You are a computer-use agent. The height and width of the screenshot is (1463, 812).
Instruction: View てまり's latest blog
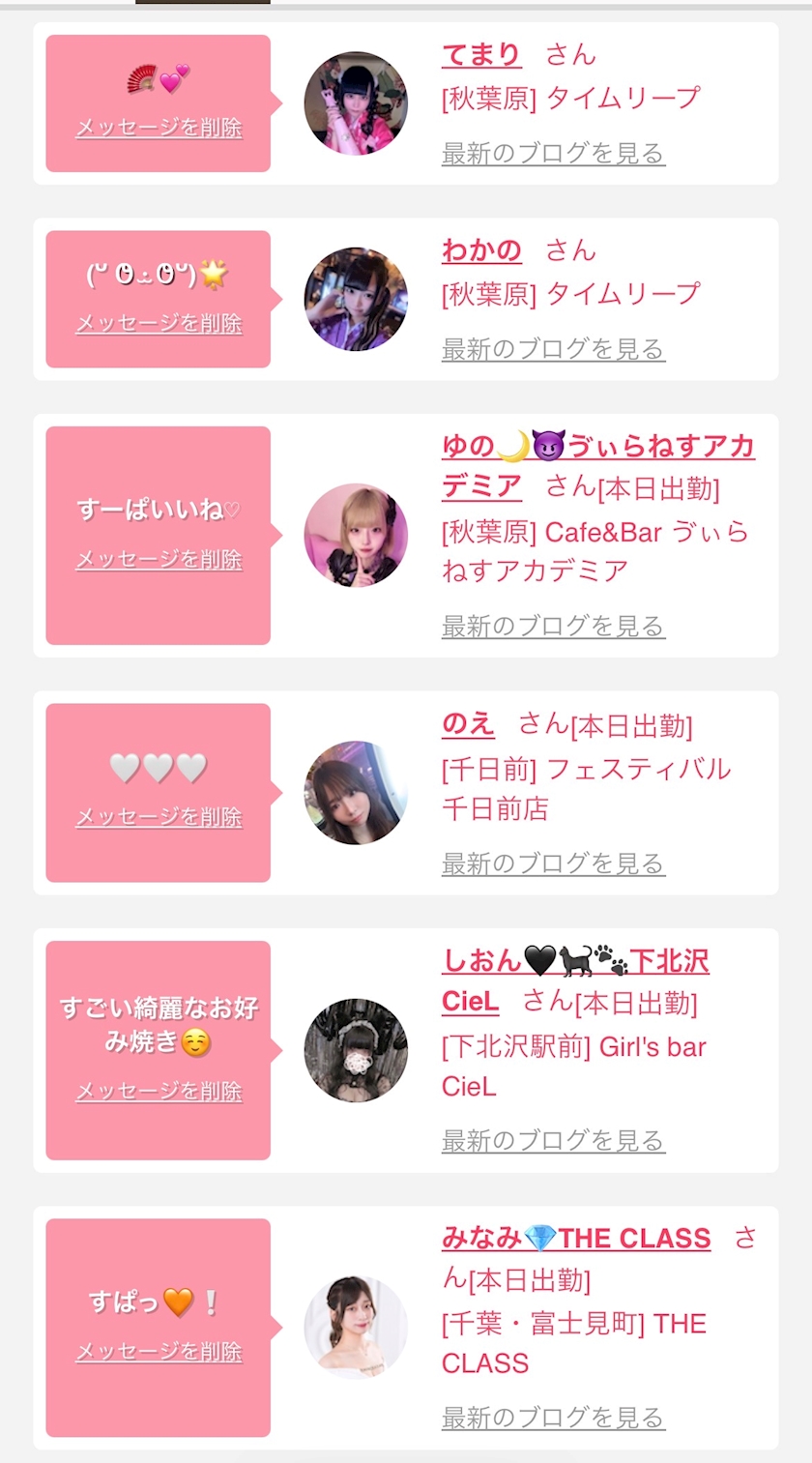point(553,153)
